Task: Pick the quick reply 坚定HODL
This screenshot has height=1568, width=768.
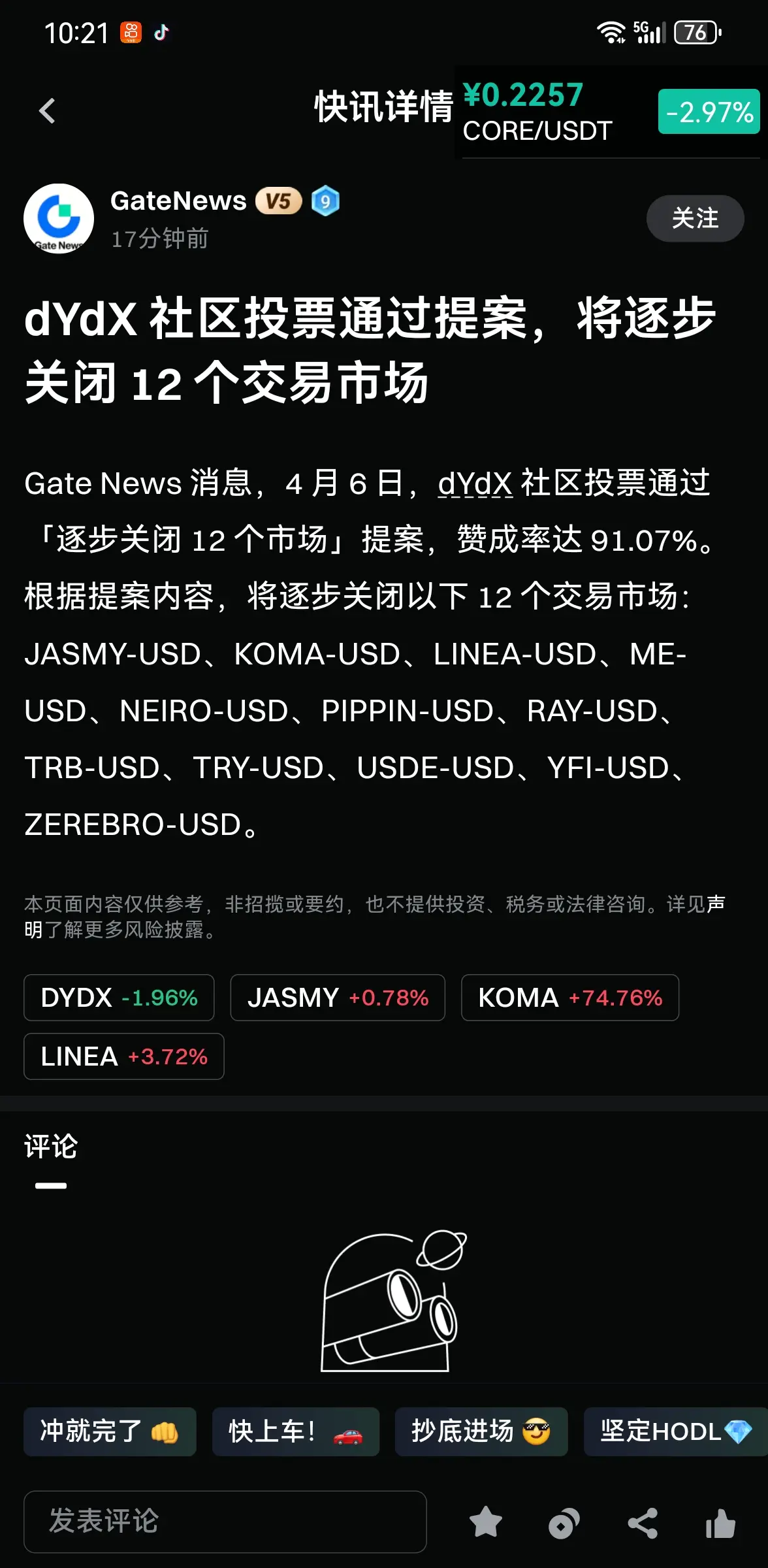Action: pyautogui.click(x=675, y=1431)
